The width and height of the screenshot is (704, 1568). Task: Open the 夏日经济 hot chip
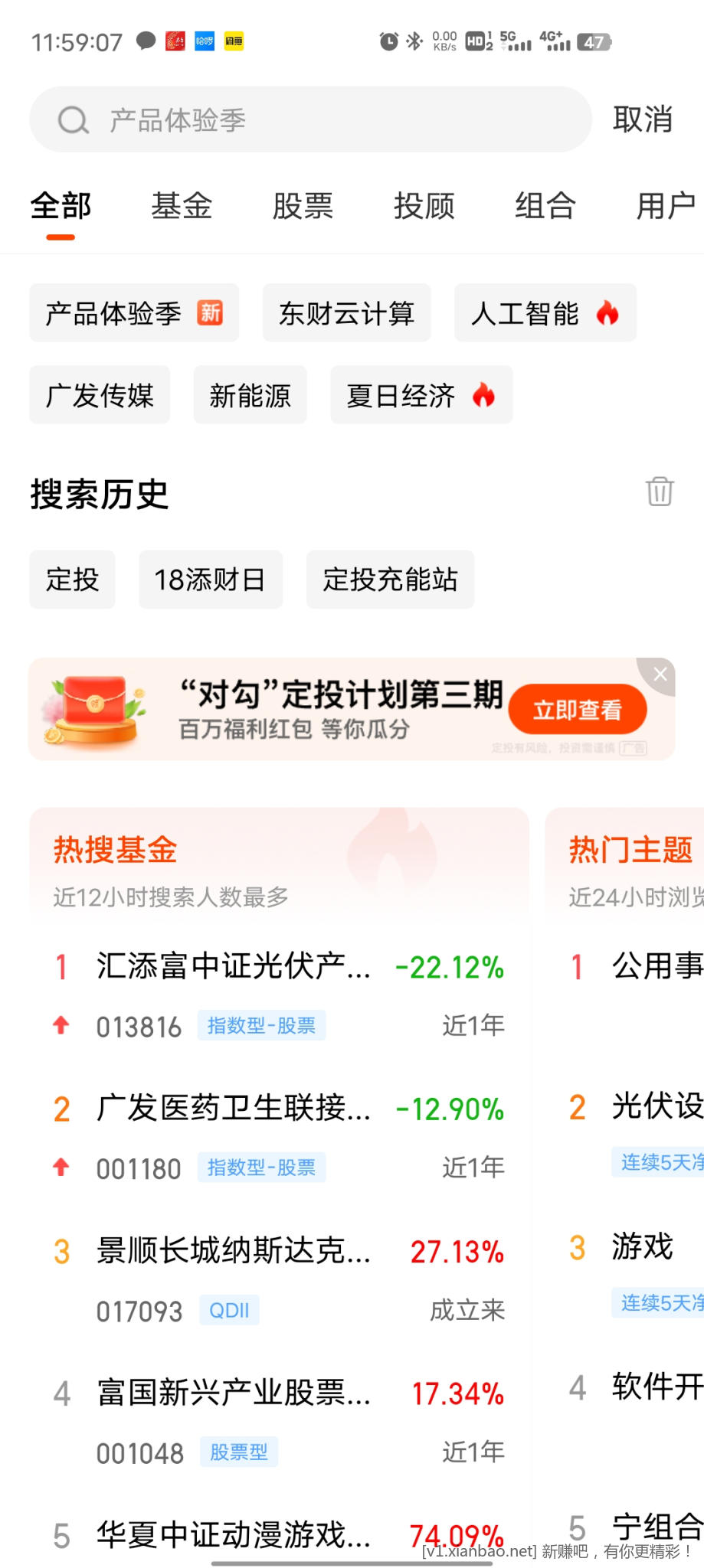point(421,395)
